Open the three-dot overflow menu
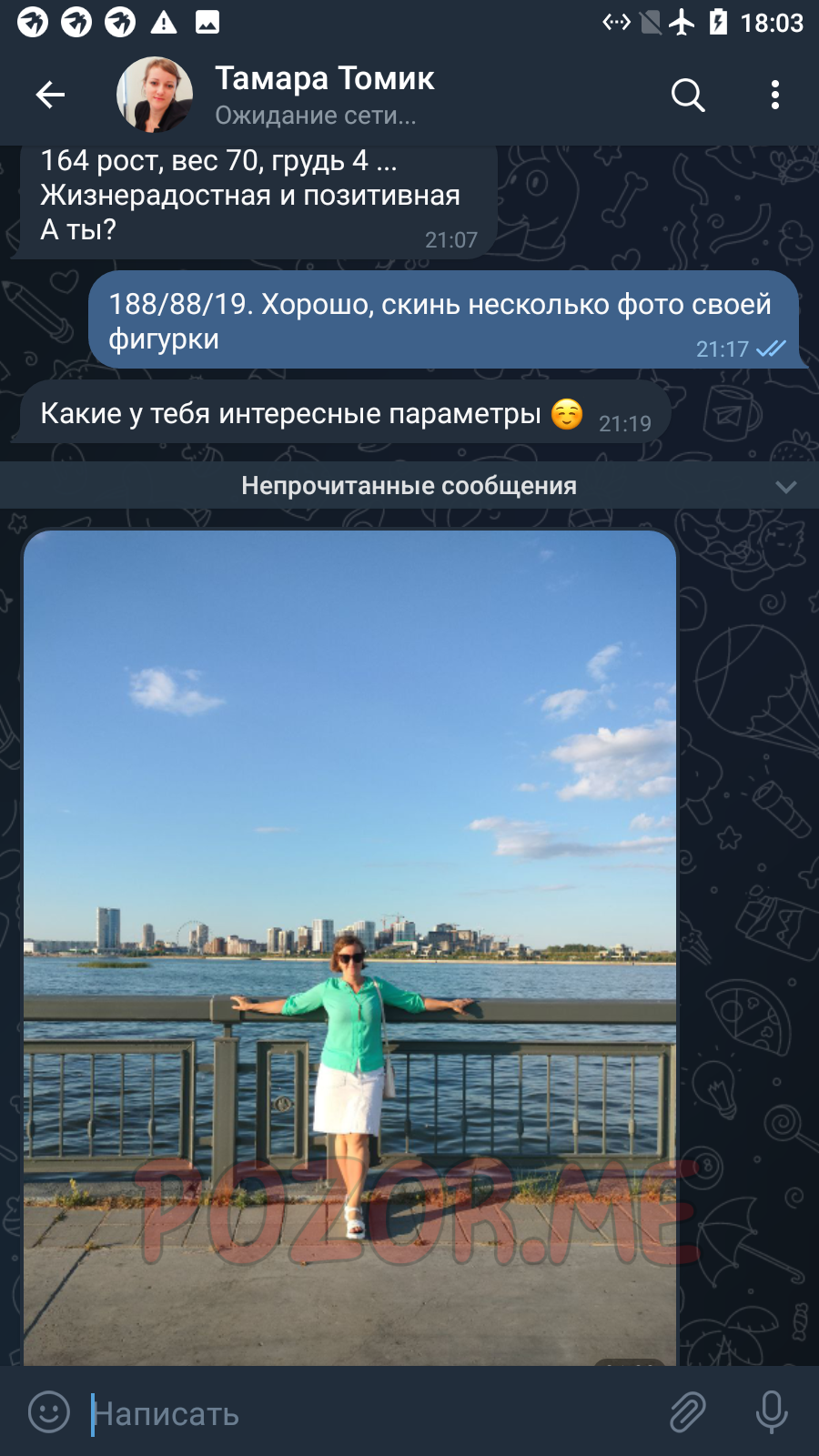Screen dimensions: 819x1456 [775, 95]
